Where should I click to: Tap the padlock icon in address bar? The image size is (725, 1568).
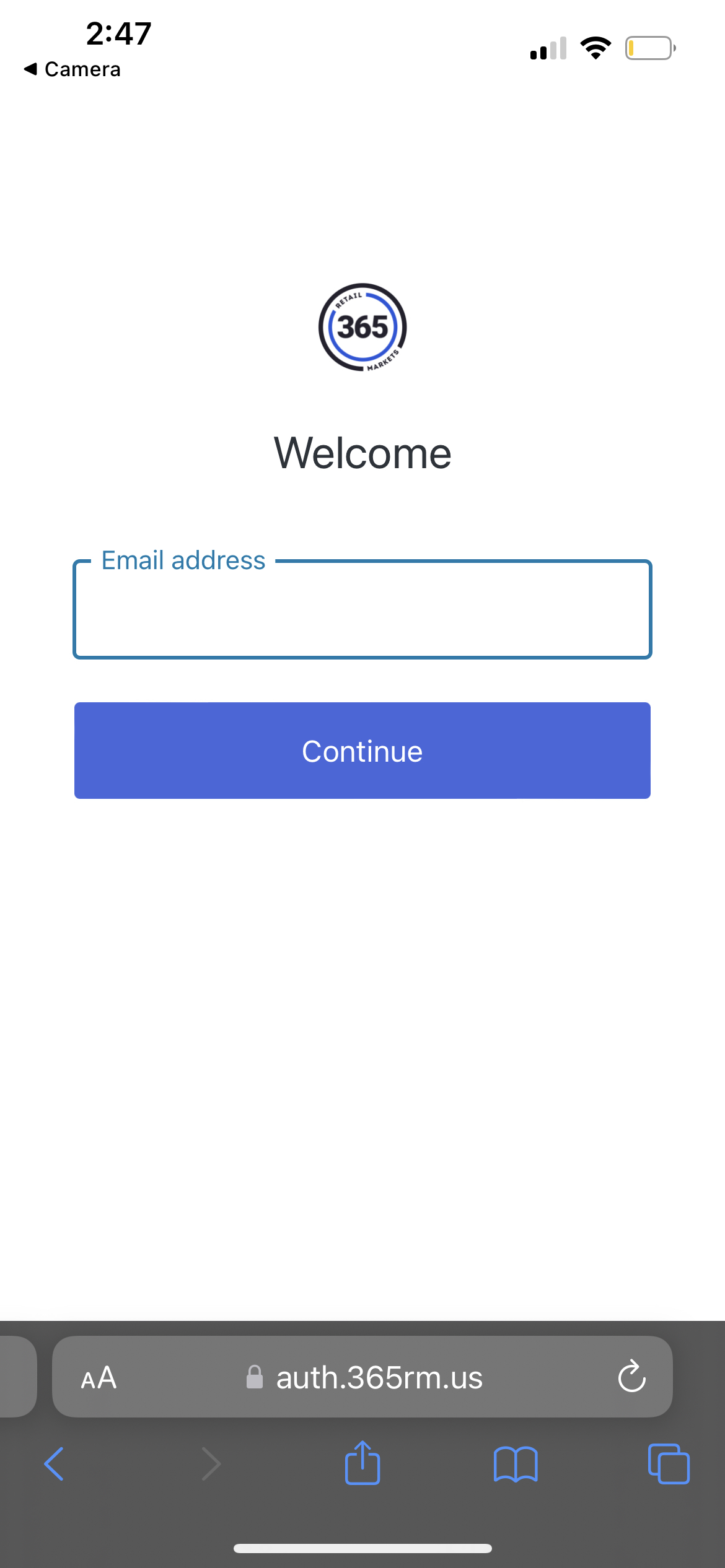pos(255,1378)
